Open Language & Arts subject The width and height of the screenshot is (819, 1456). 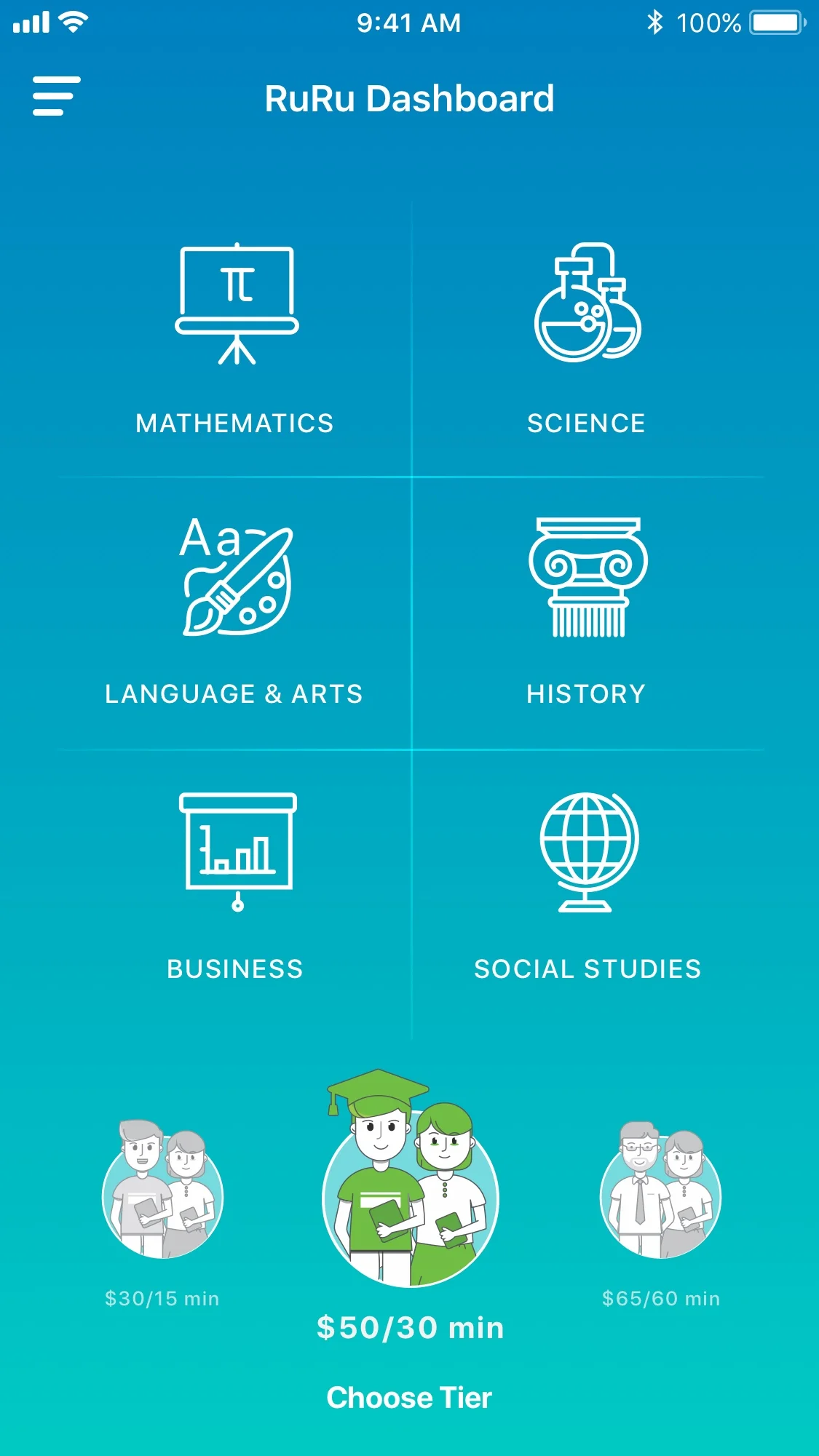click(x=235, y=610)
